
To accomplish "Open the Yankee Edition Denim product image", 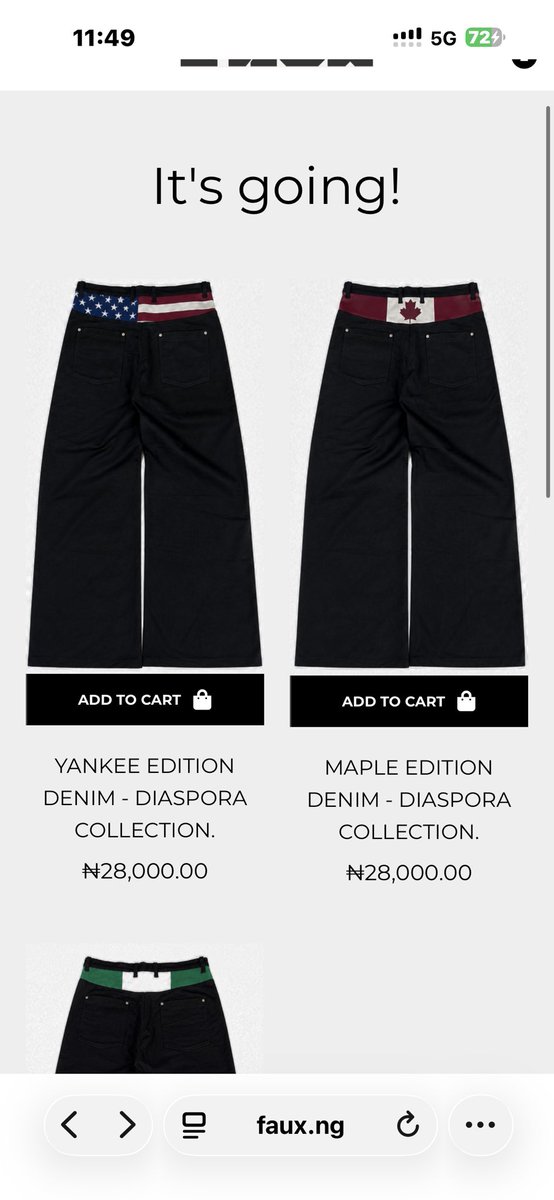I will pos(145,474).
